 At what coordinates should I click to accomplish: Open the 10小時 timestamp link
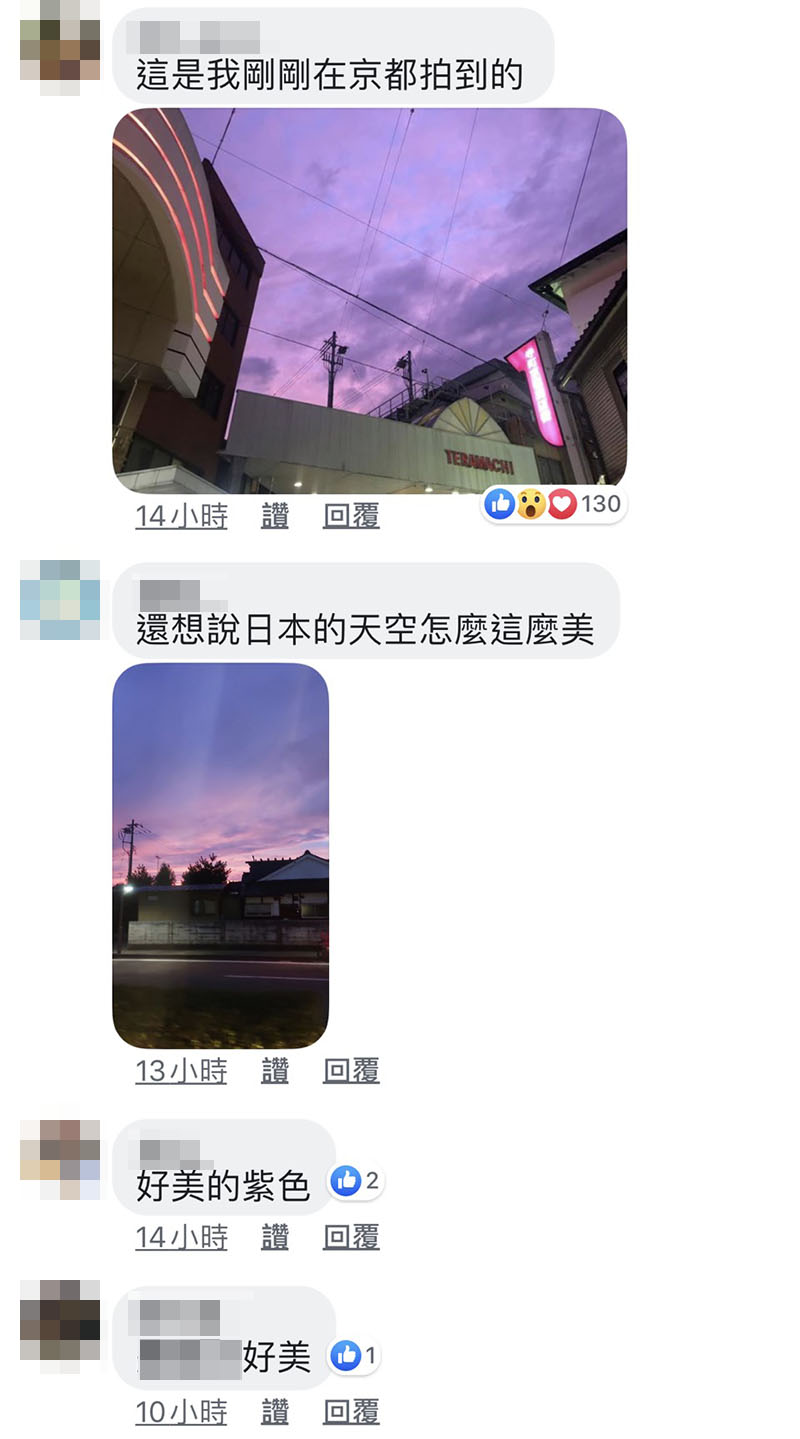[182, 1412]
